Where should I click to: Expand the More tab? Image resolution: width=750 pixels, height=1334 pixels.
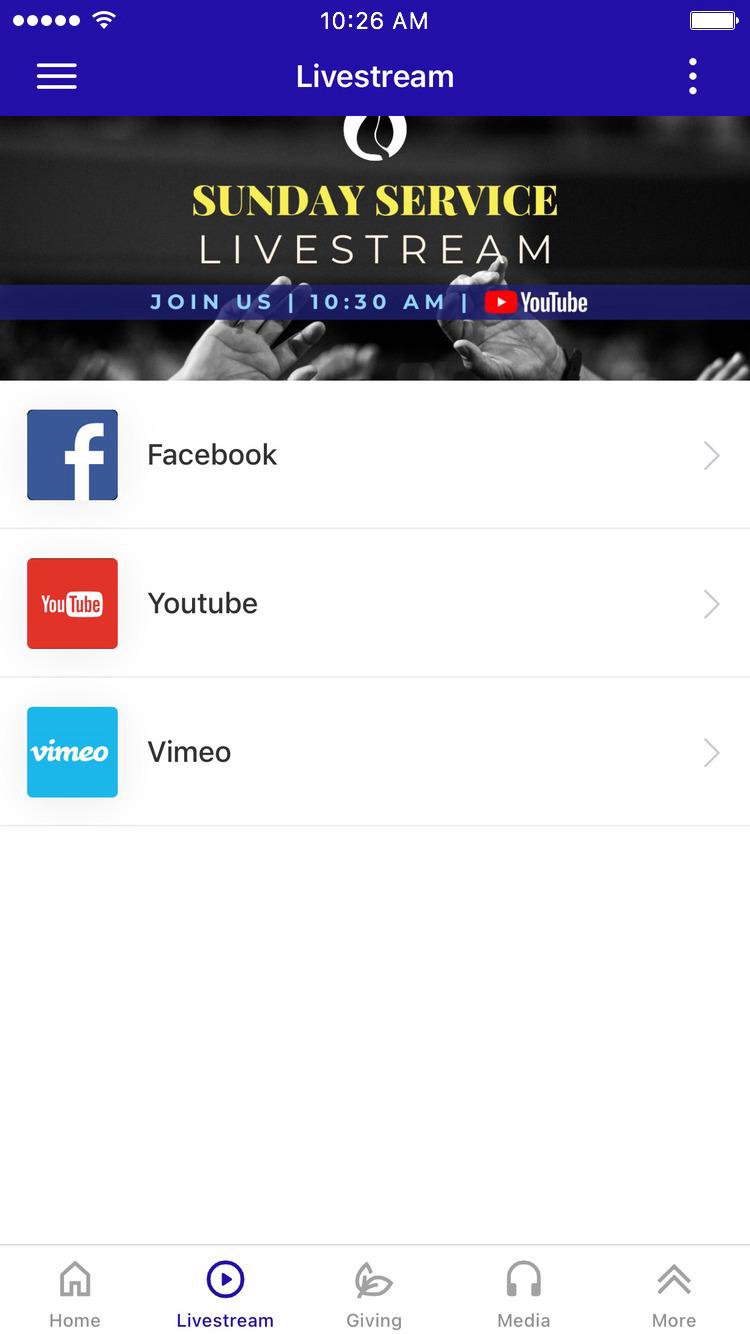(x=674, y=1293)
